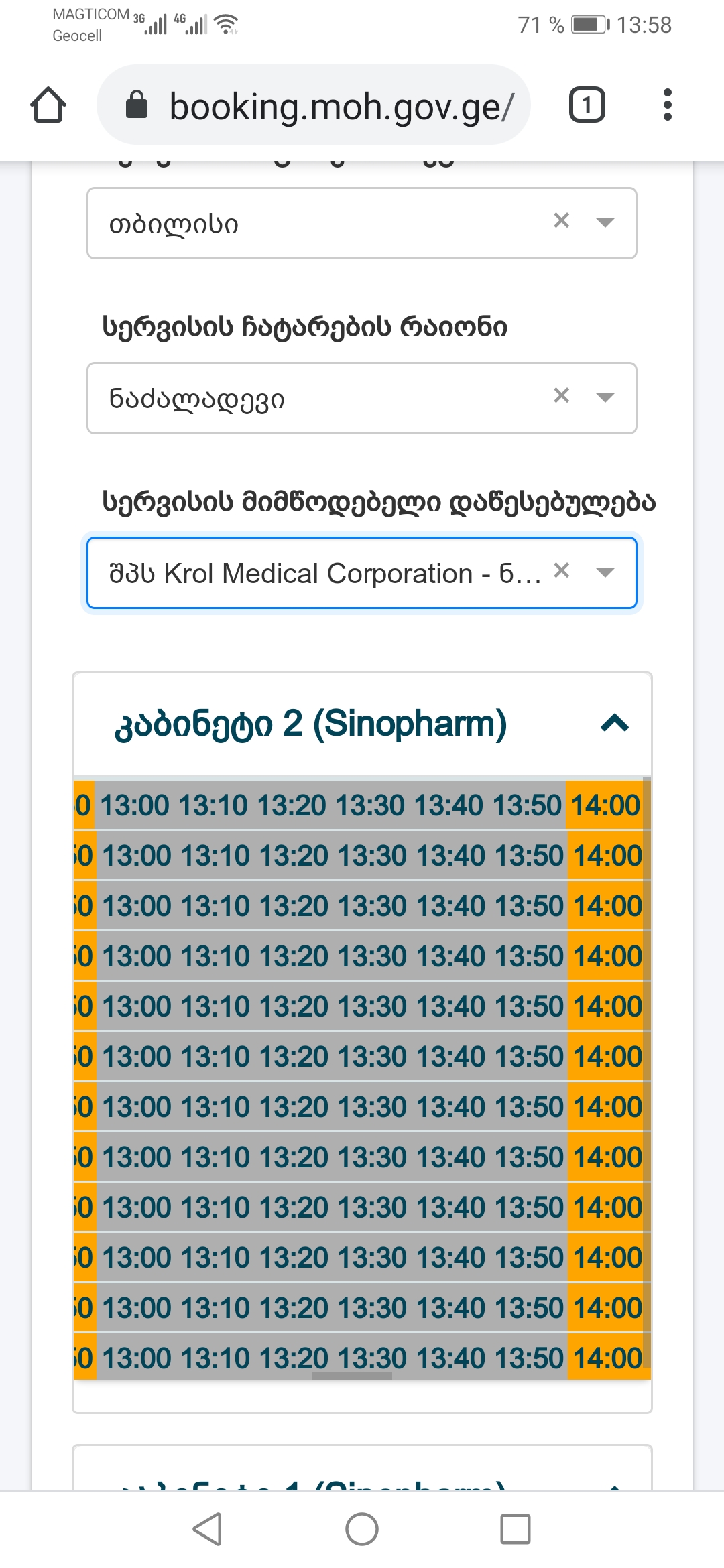Go to the browser home page
Viewport: 724px width, 1568px height.
[x=48, y=105]
